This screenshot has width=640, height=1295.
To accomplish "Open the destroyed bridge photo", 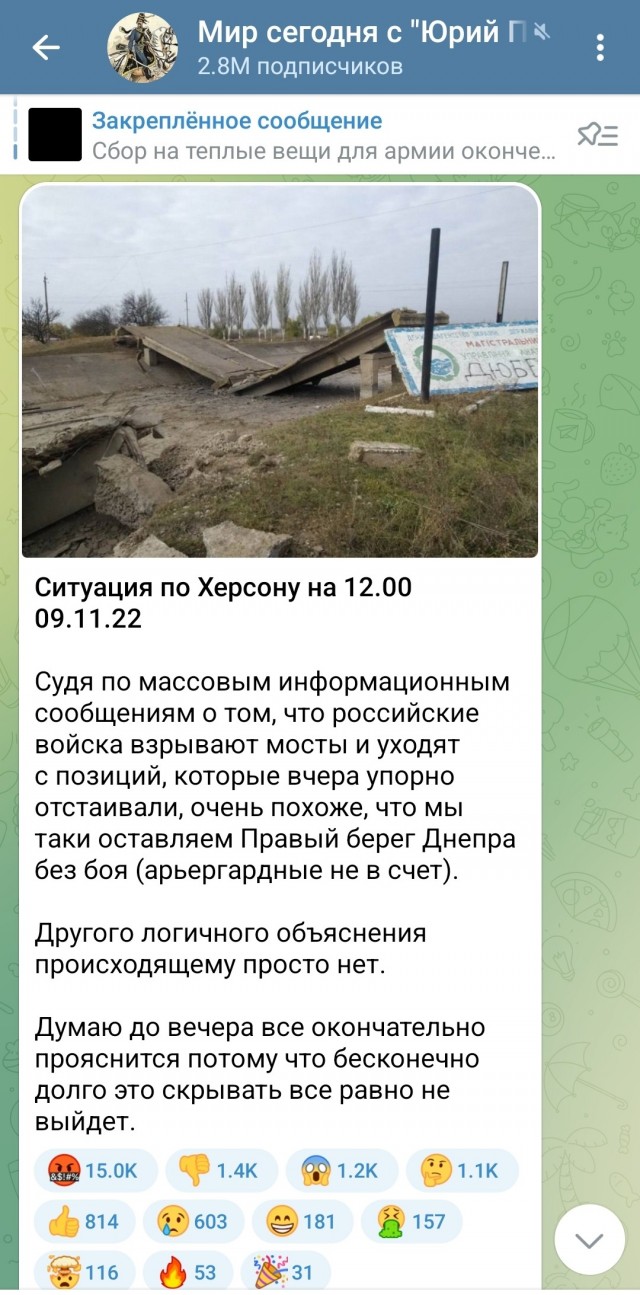I will (x=280, y=371).
